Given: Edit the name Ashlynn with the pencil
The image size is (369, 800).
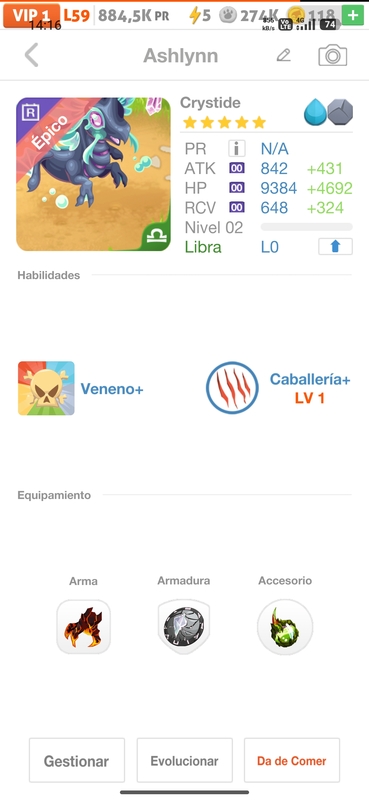Looking at the screenshot, I should click(x=284, y=55).
